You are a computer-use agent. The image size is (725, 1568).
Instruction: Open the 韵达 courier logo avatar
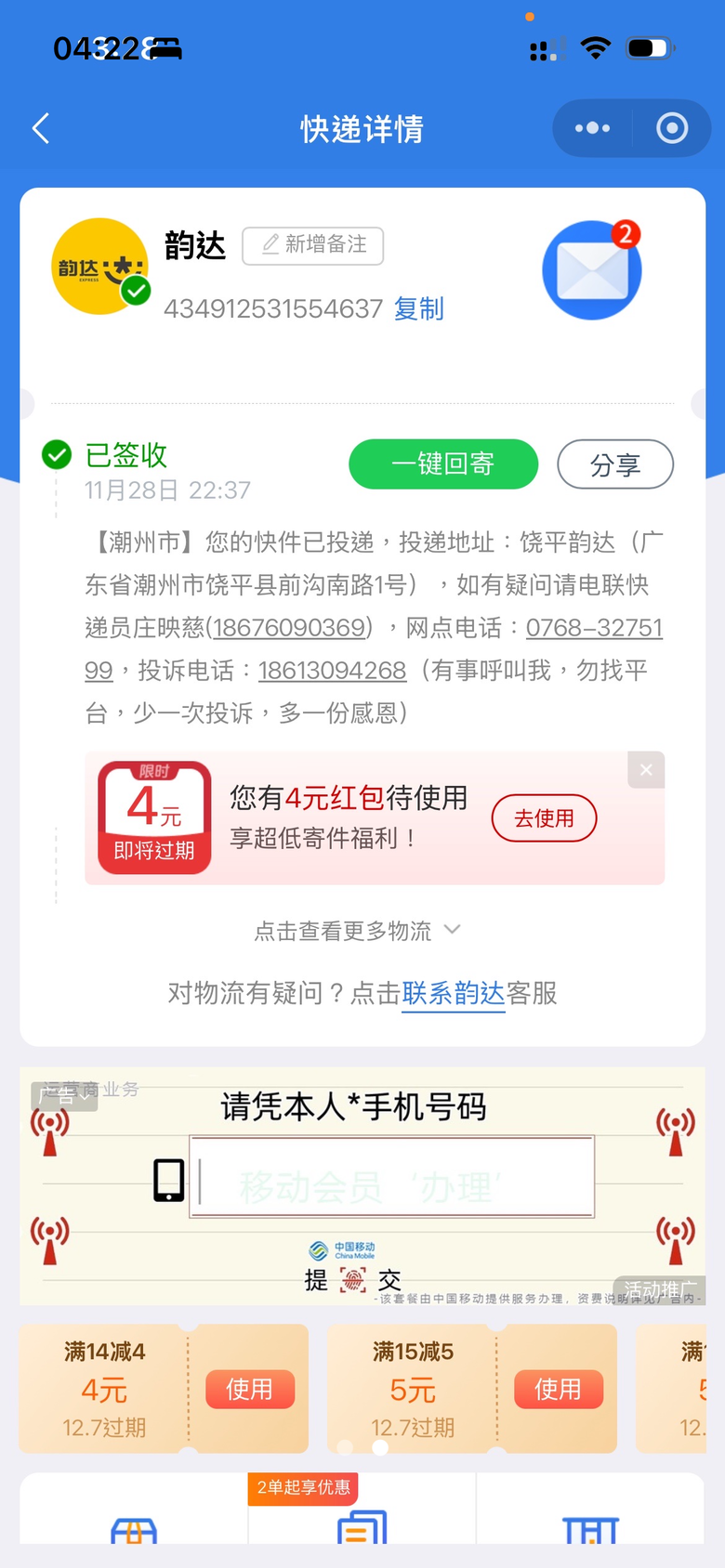pyautogui.click(x=99, y=269)
